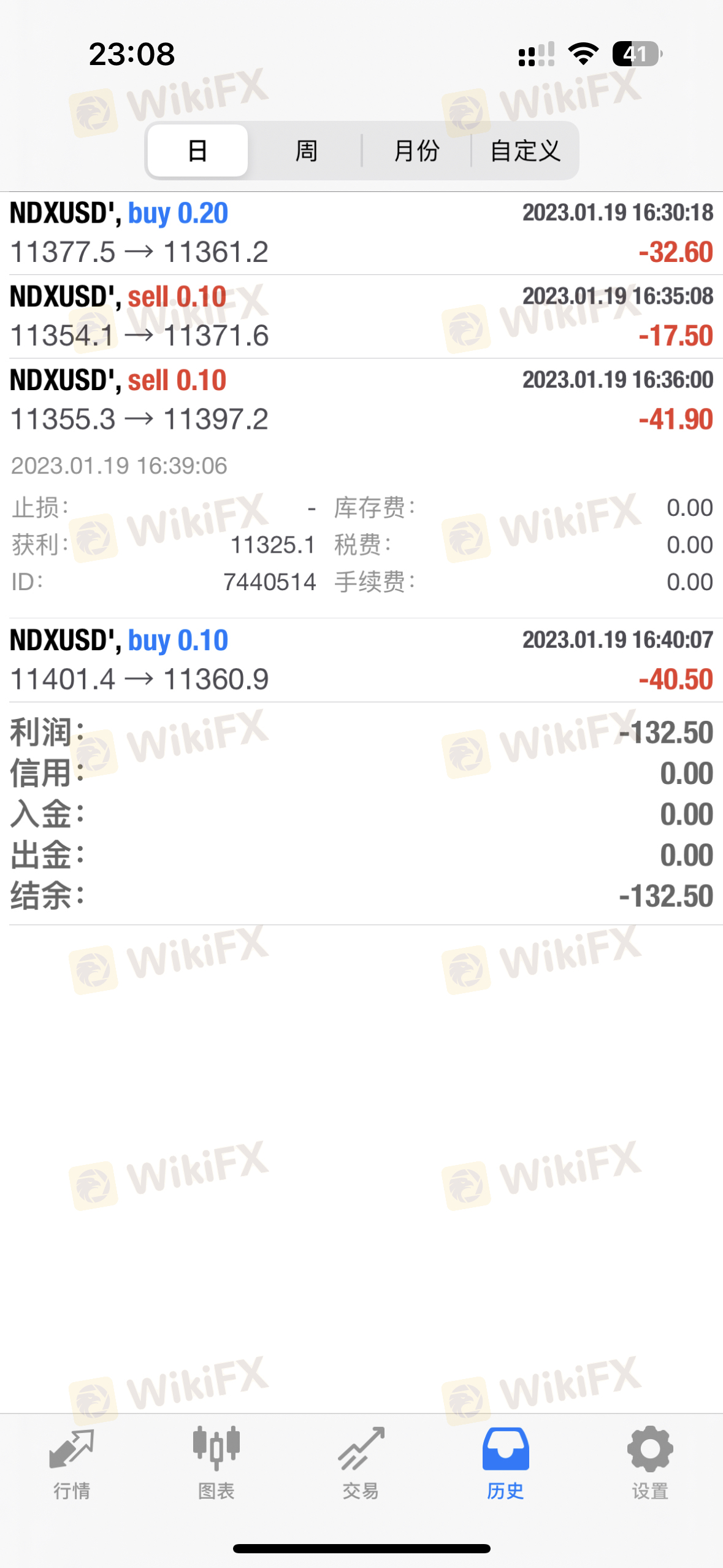Go to the 图表 chart tab
Viewport: 723px width, 1568px height.
(x=216, y=1464)
